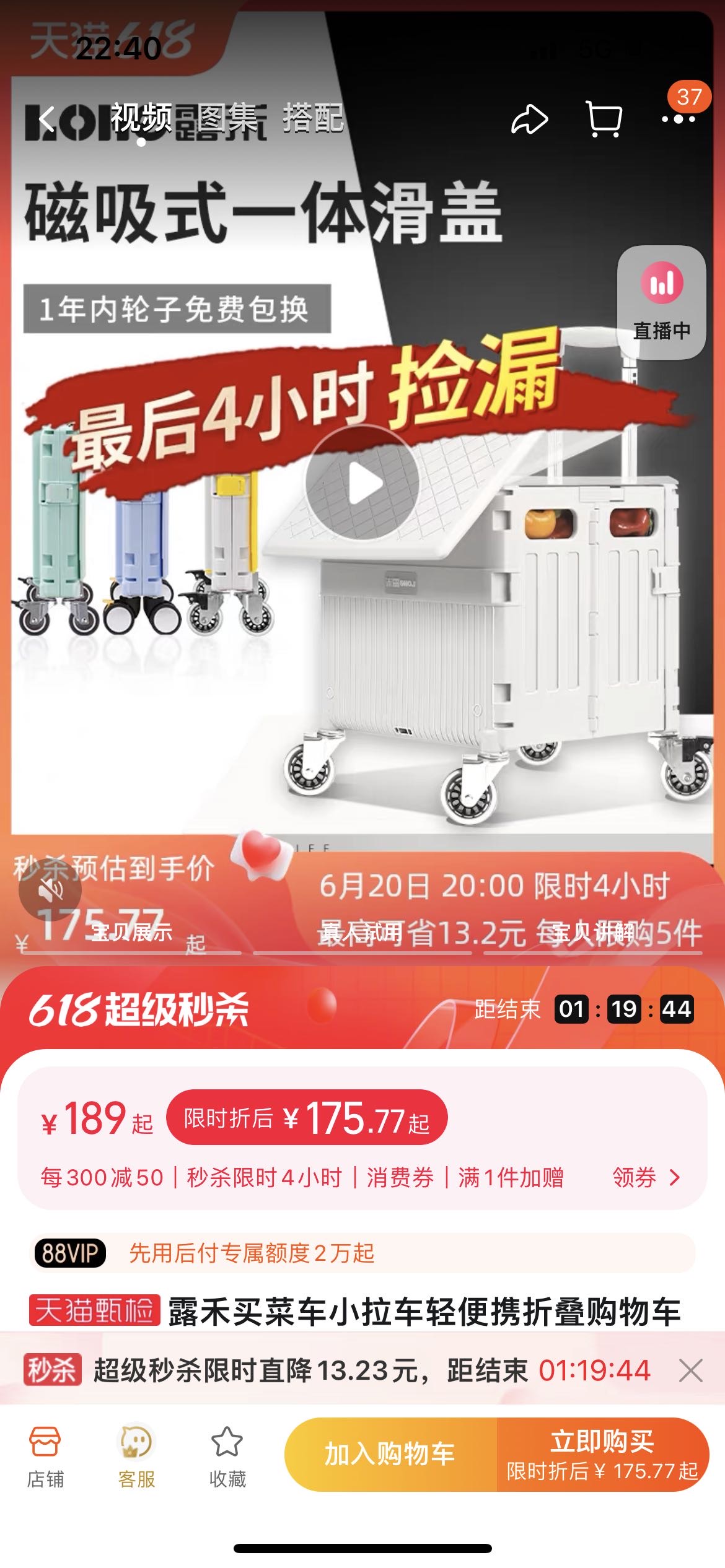The height and width of the screenshot is (1568, 725).
Task: Jump to the 宝贝讲解 video segment
Action: tap(593, 931)
